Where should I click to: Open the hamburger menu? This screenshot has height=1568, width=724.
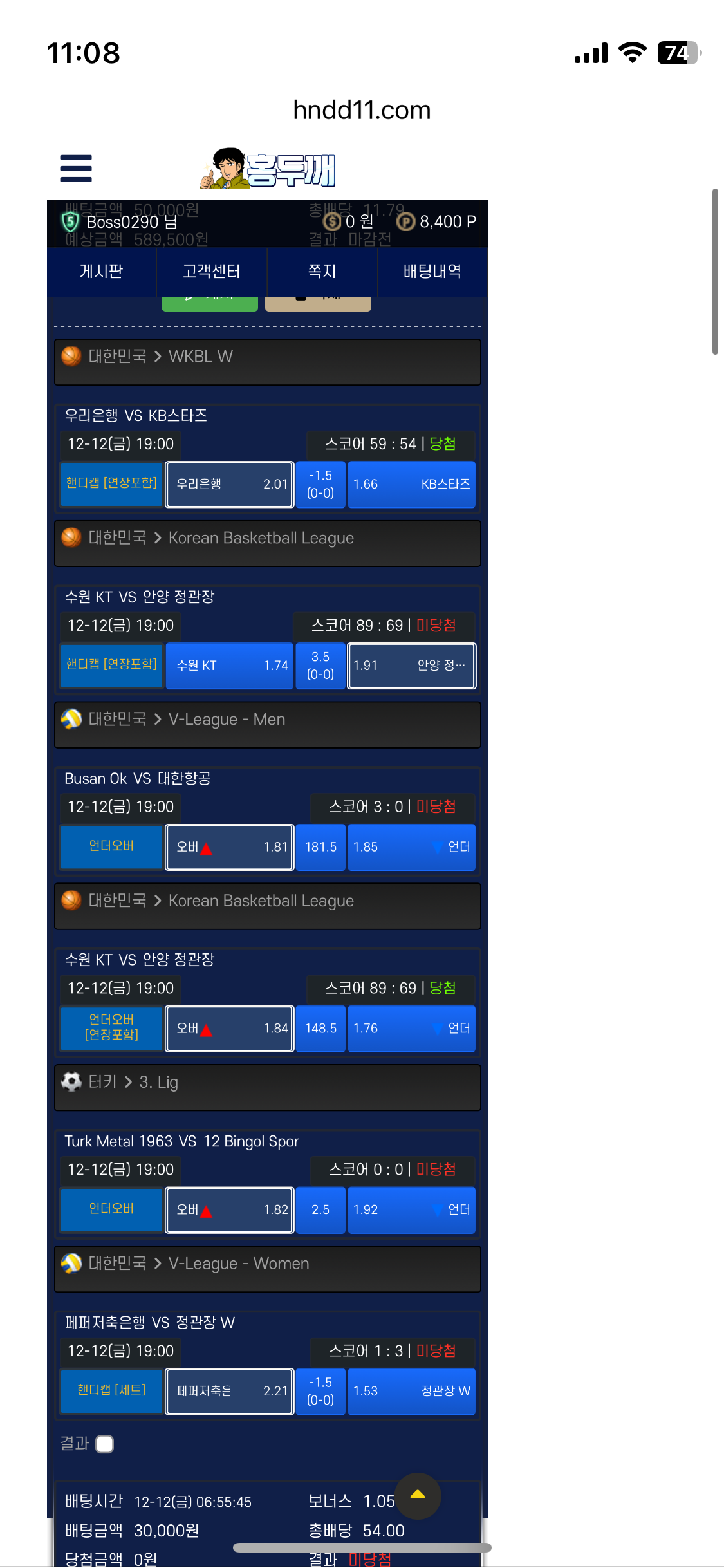76,169
